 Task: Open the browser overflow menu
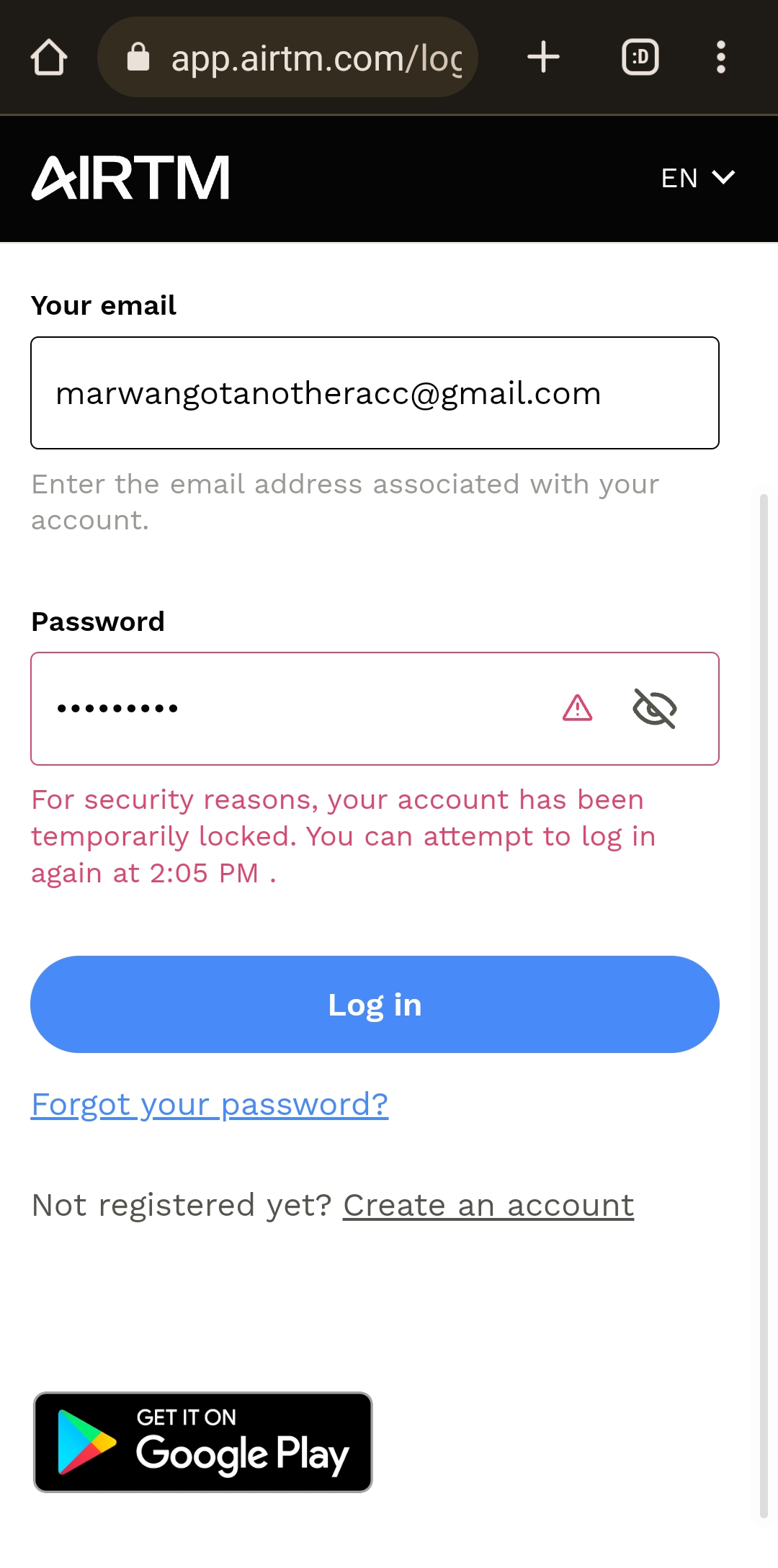coord(720,58)
